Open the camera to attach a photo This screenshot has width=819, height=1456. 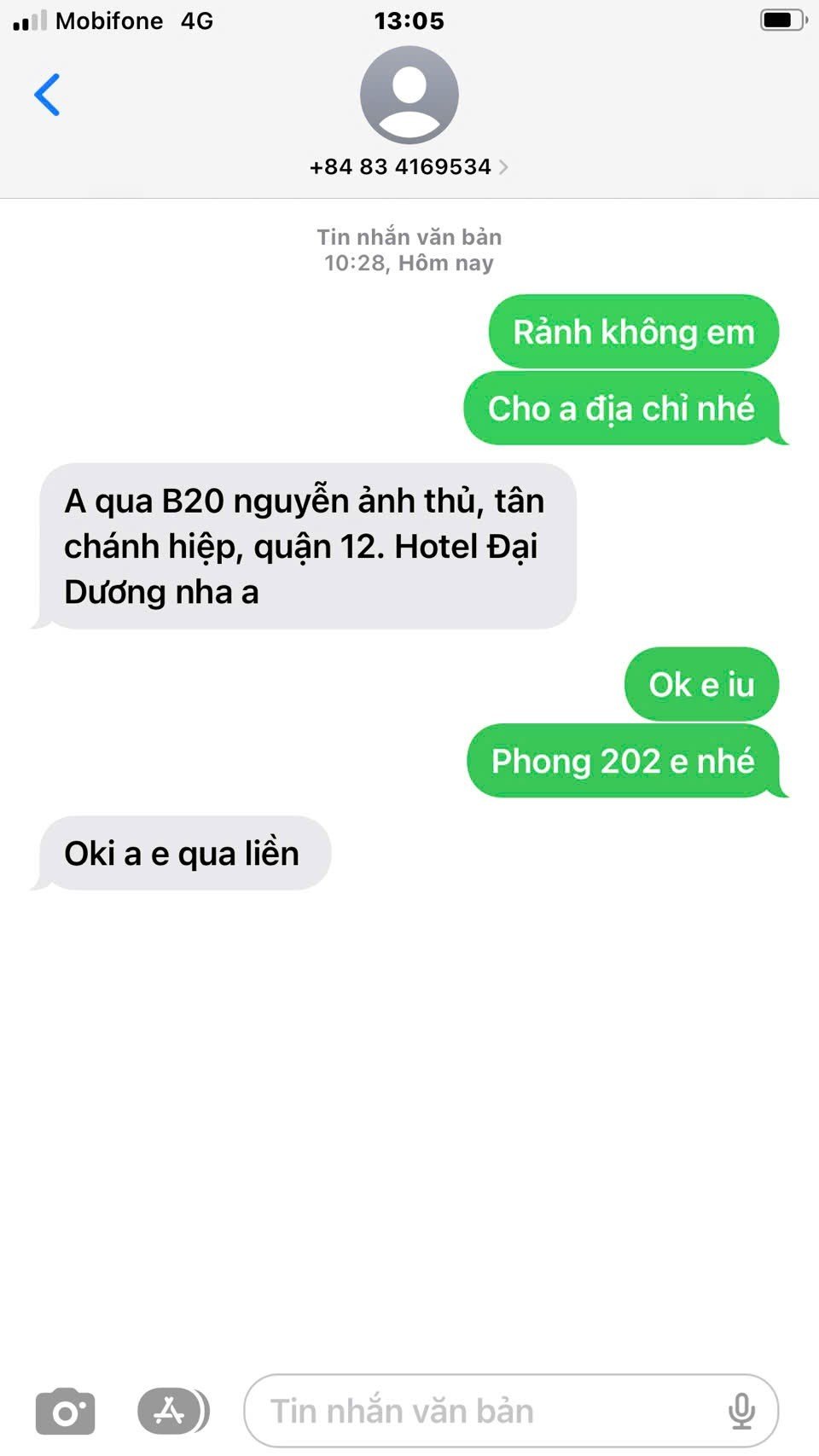[65, 1412]
